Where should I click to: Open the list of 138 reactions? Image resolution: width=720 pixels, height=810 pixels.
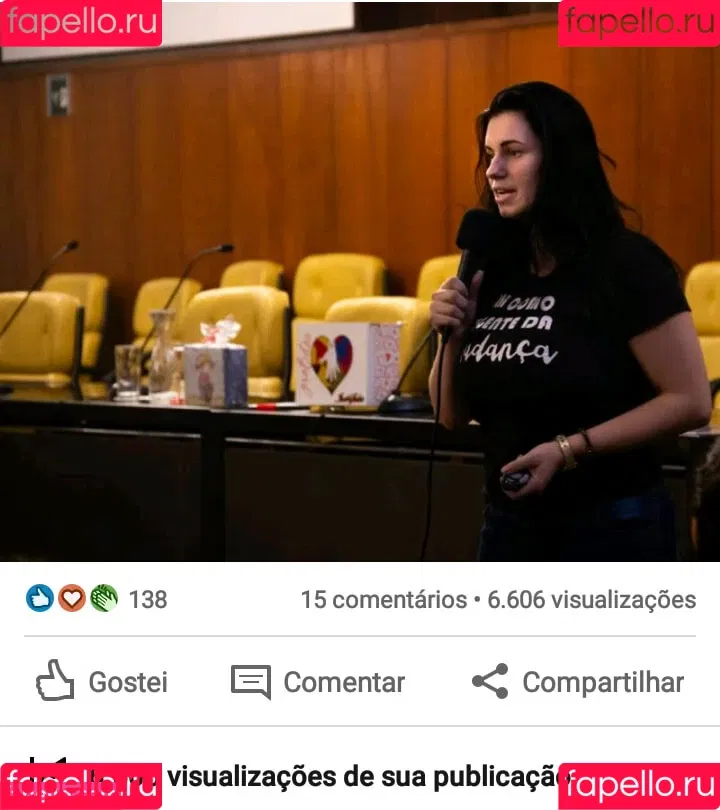[x=96, y=599]
